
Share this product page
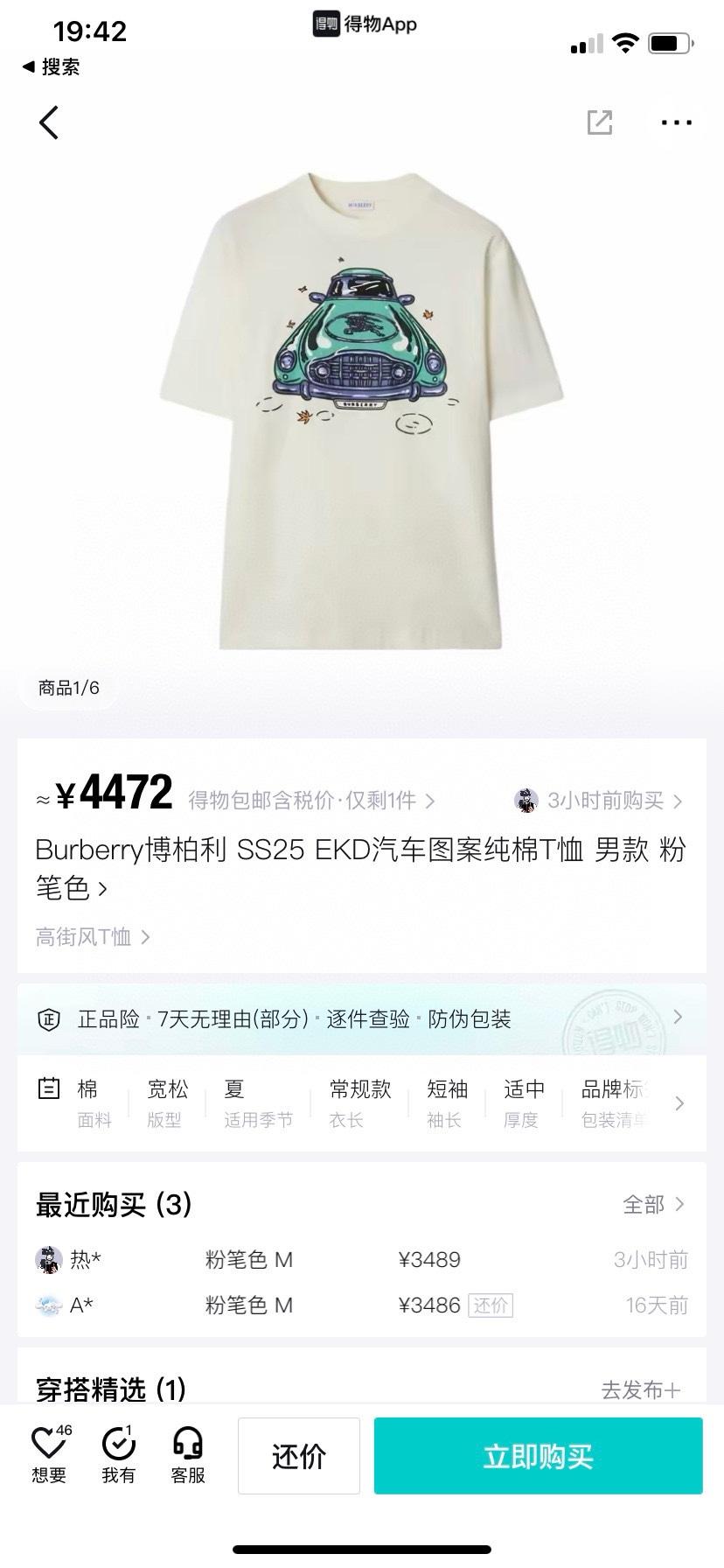click(x=600, y=122)
